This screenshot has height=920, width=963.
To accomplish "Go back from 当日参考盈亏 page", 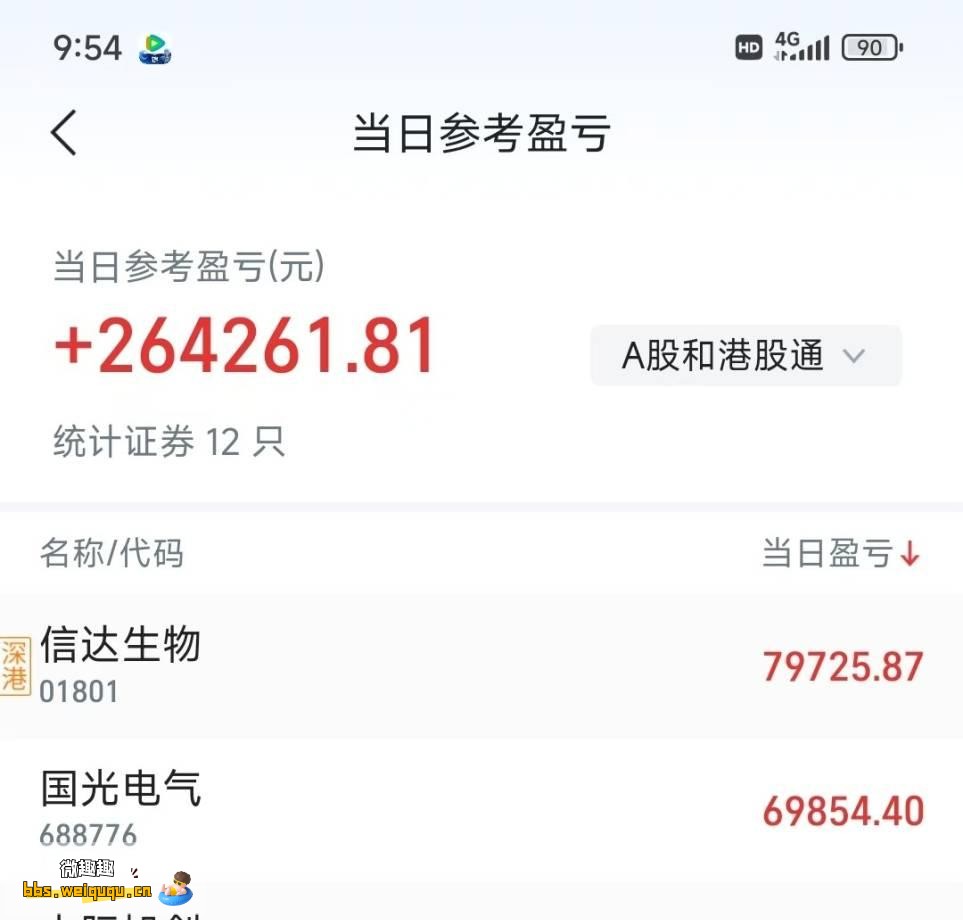I will click(64, 133).
